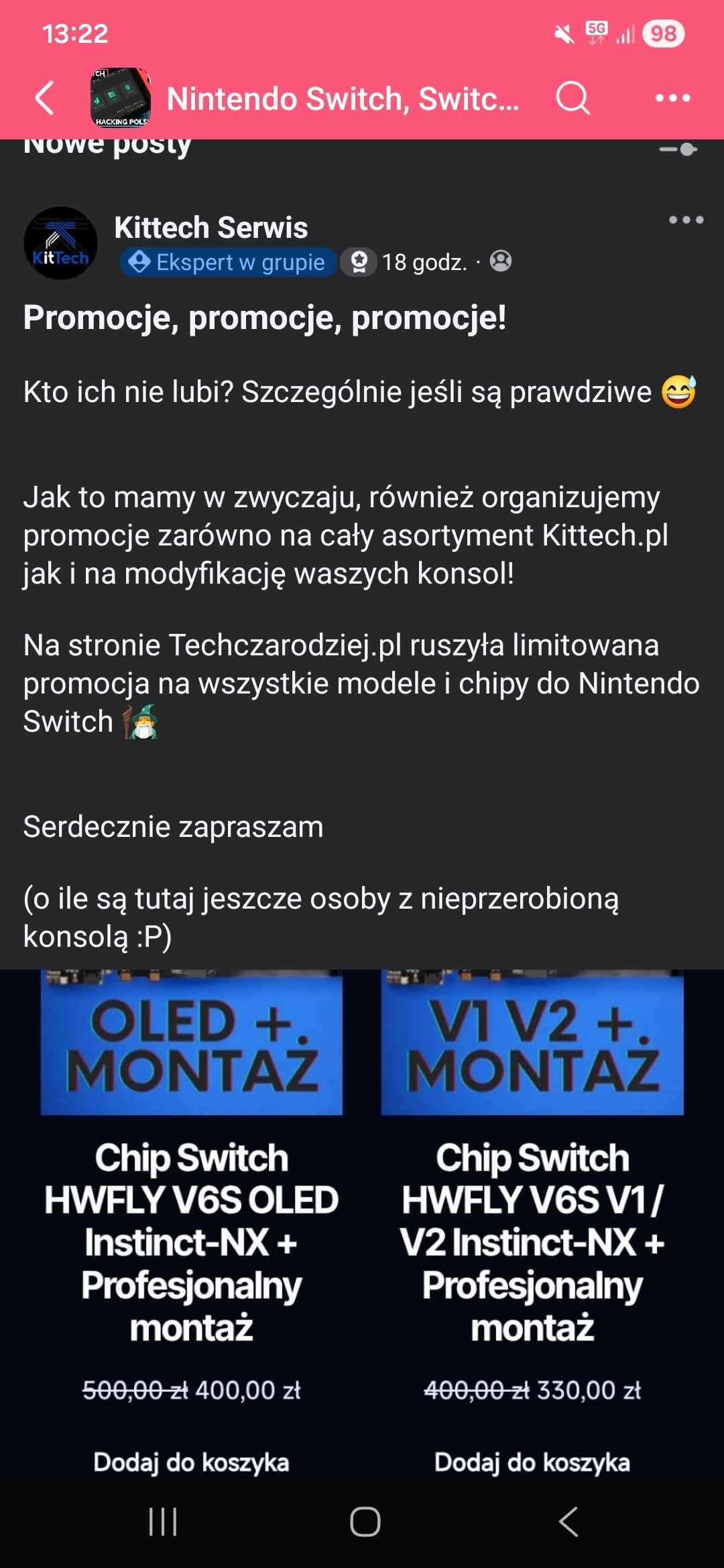The height and width of the screenshot is (1568, 724).
Task: Tap the system home button
Action: (x=365, y=1522)
